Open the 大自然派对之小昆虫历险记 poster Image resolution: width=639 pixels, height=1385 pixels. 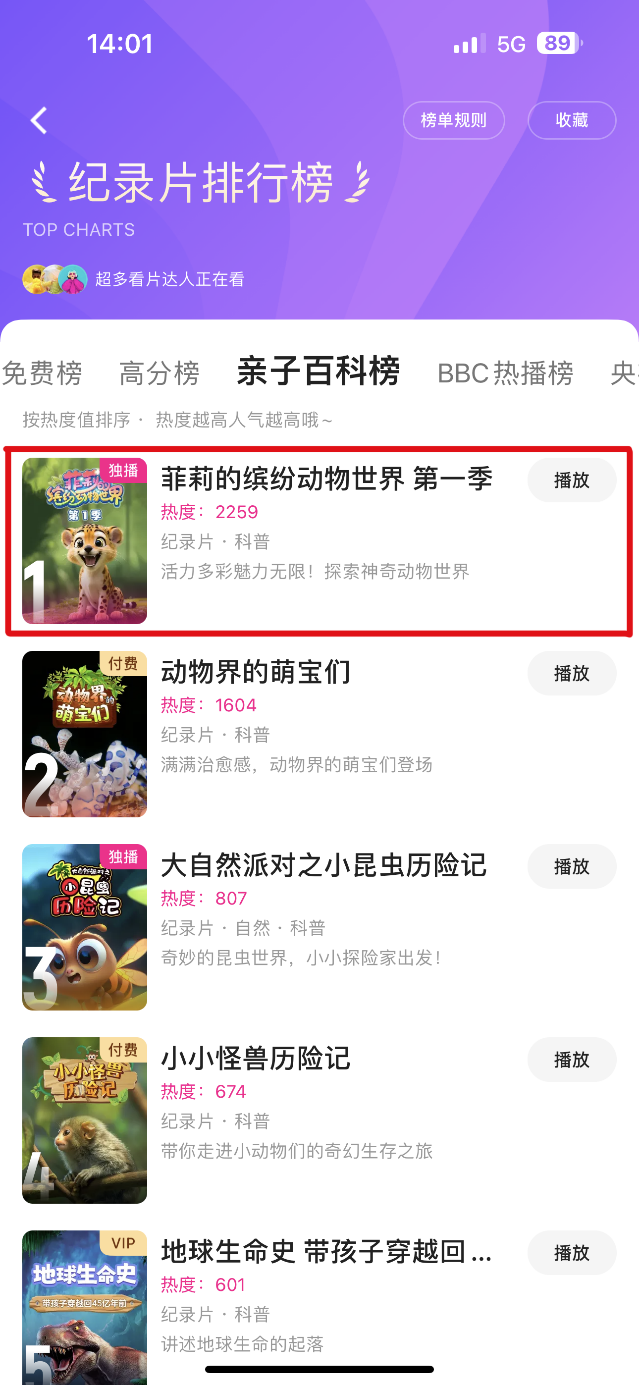pos(85,927)
